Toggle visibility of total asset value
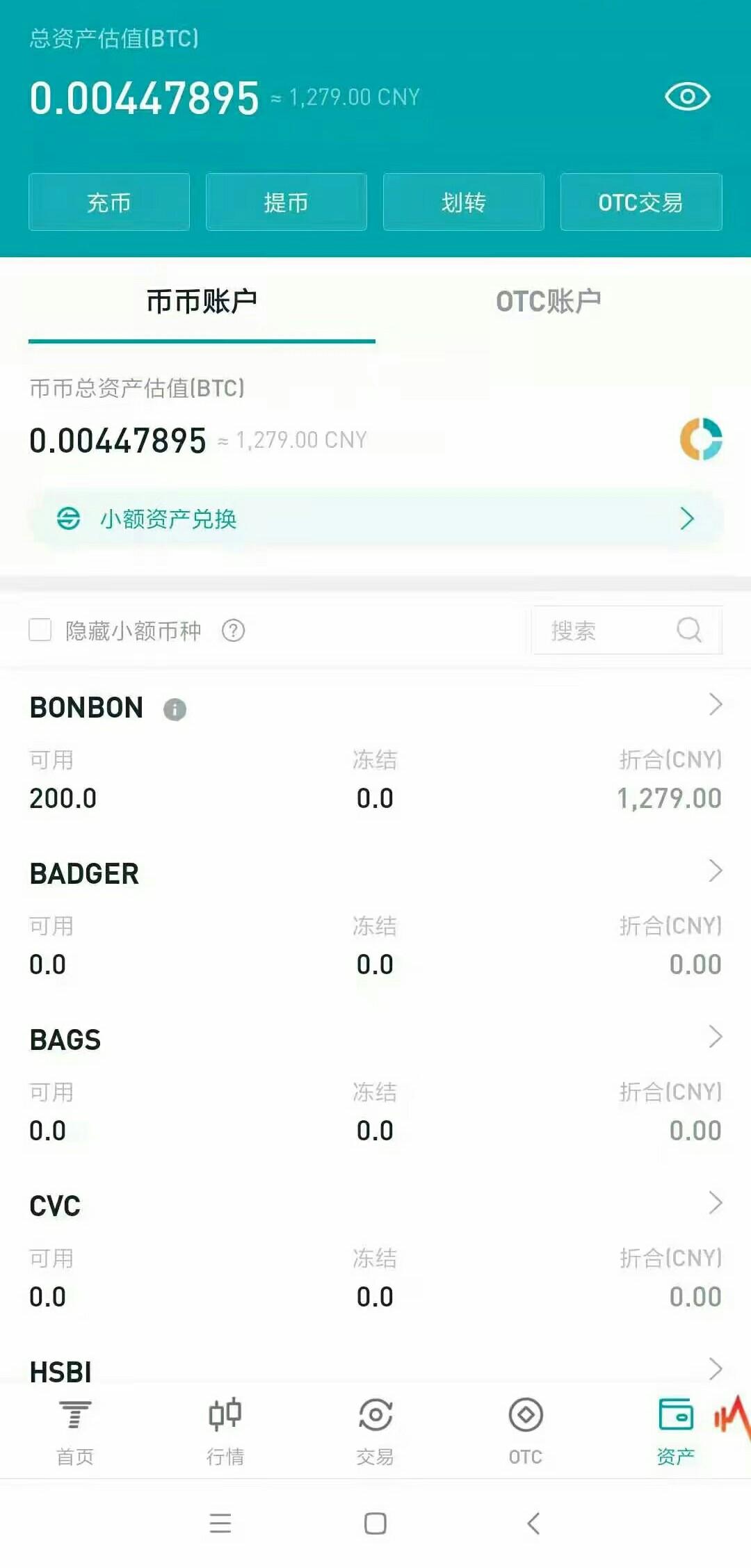Viewport: 751px width, 1568px height. [x=687, y=97]
